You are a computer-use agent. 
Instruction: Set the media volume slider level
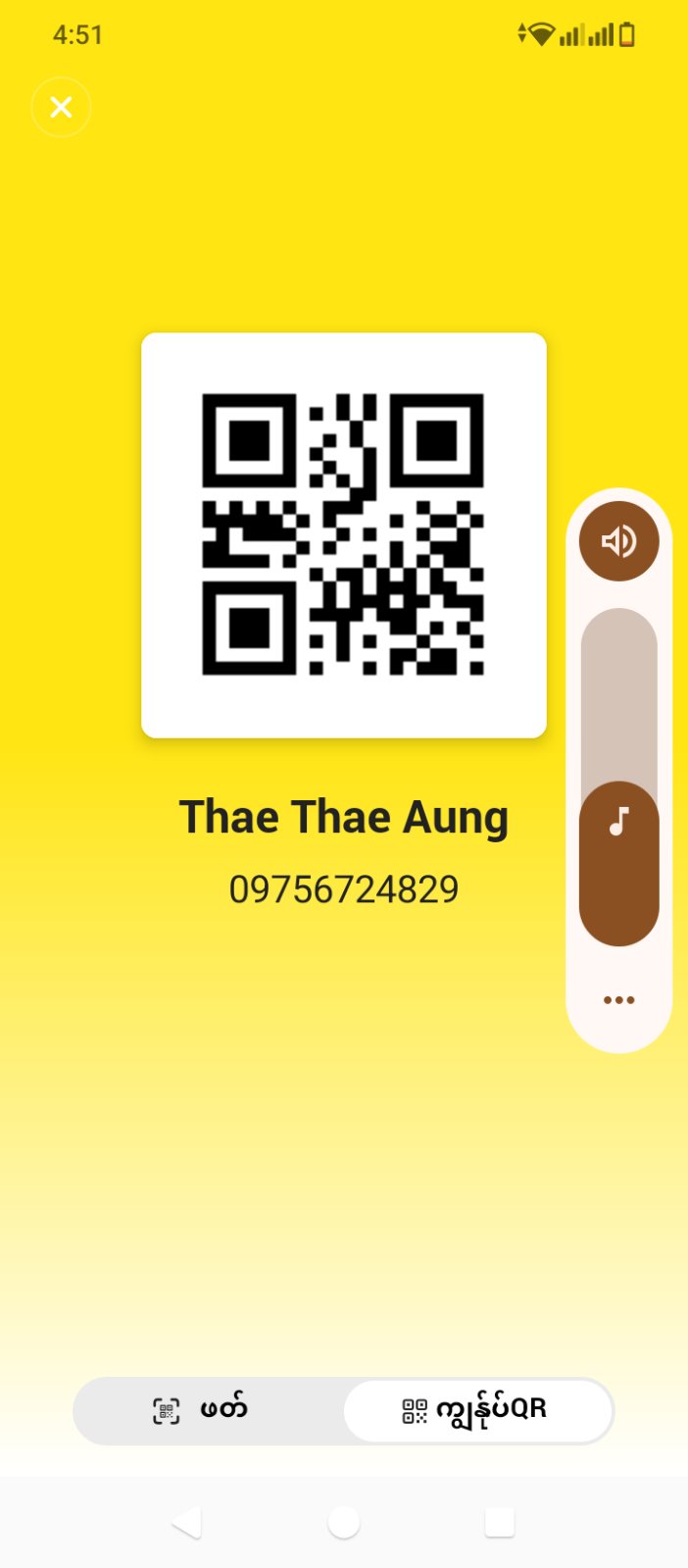[x=618, y=775]
